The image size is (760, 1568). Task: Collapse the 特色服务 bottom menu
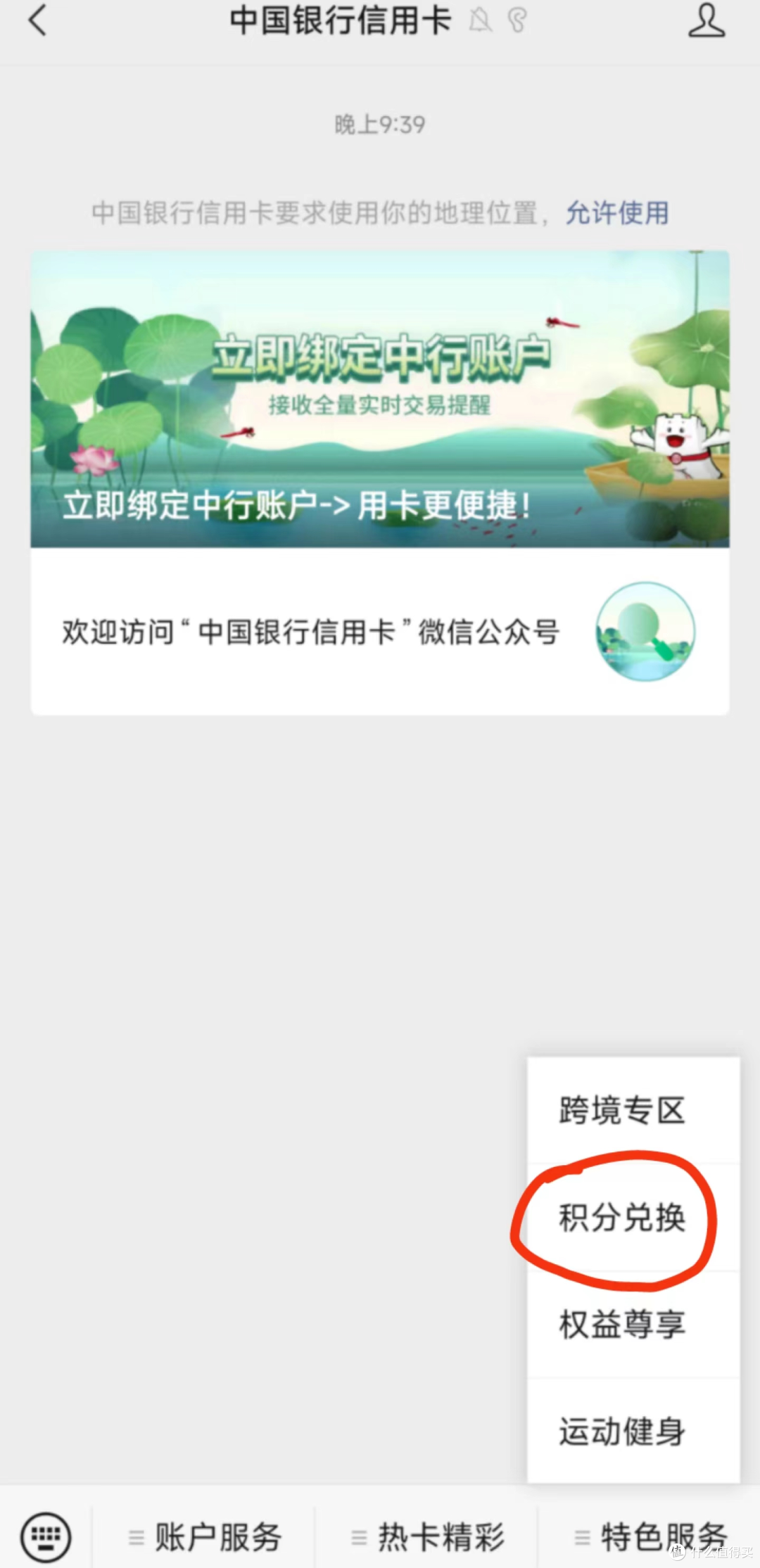[650, 1536]
